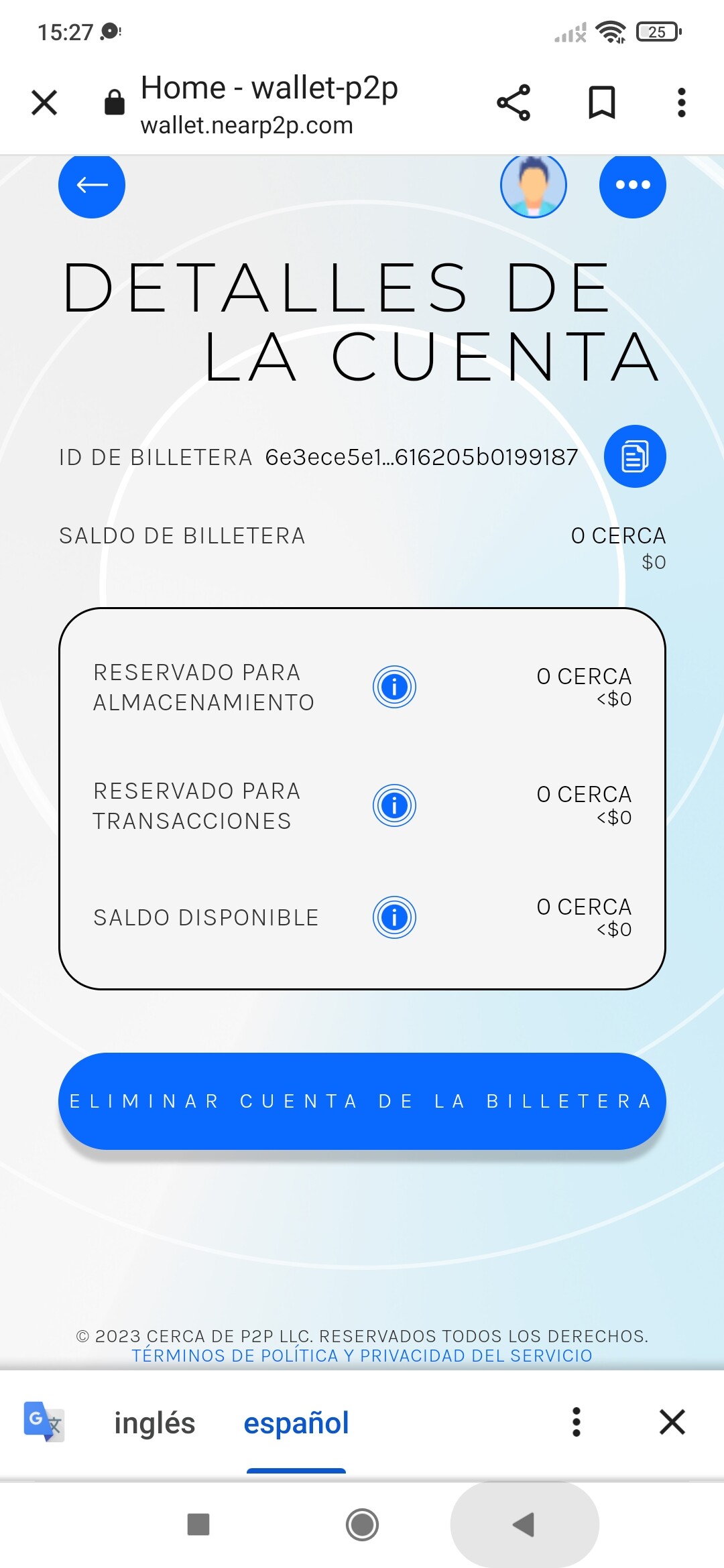724x1568 pixels.
Task: Open the profile avatar
Action: (534, 185)
